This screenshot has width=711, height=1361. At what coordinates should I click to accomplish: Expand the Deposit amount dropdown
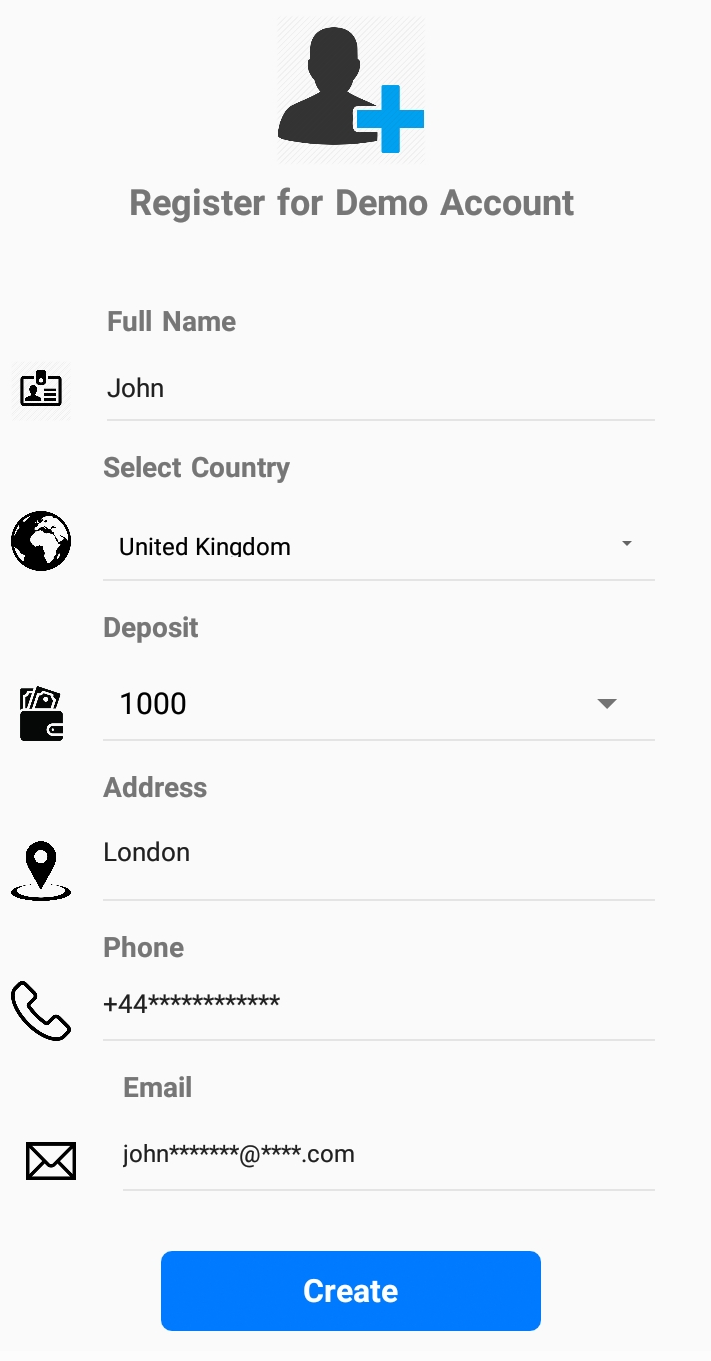[378, 704]
